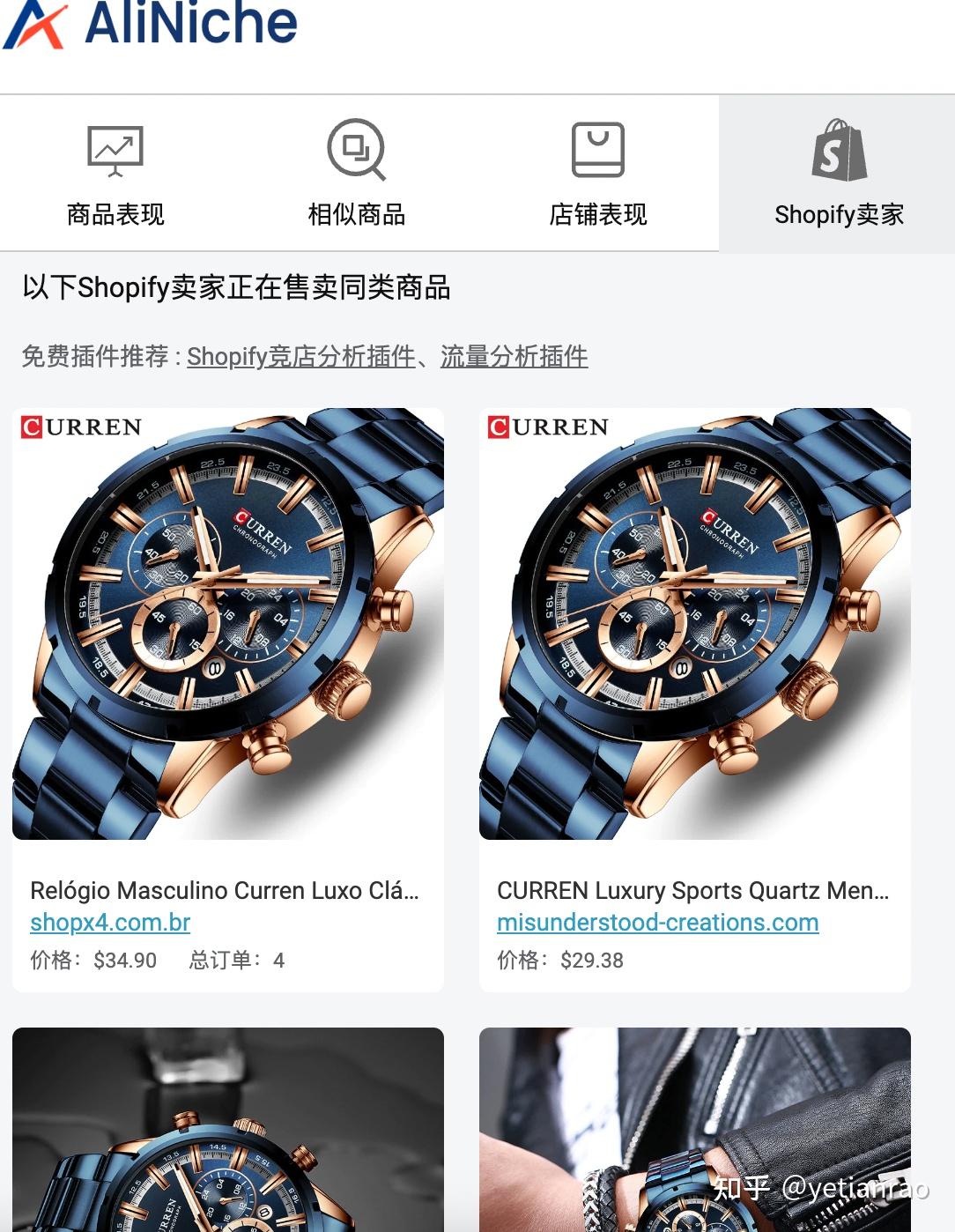Visit the shopx4.com.br store link
Screen dimensions: 955x1232
tap(112, 924)
